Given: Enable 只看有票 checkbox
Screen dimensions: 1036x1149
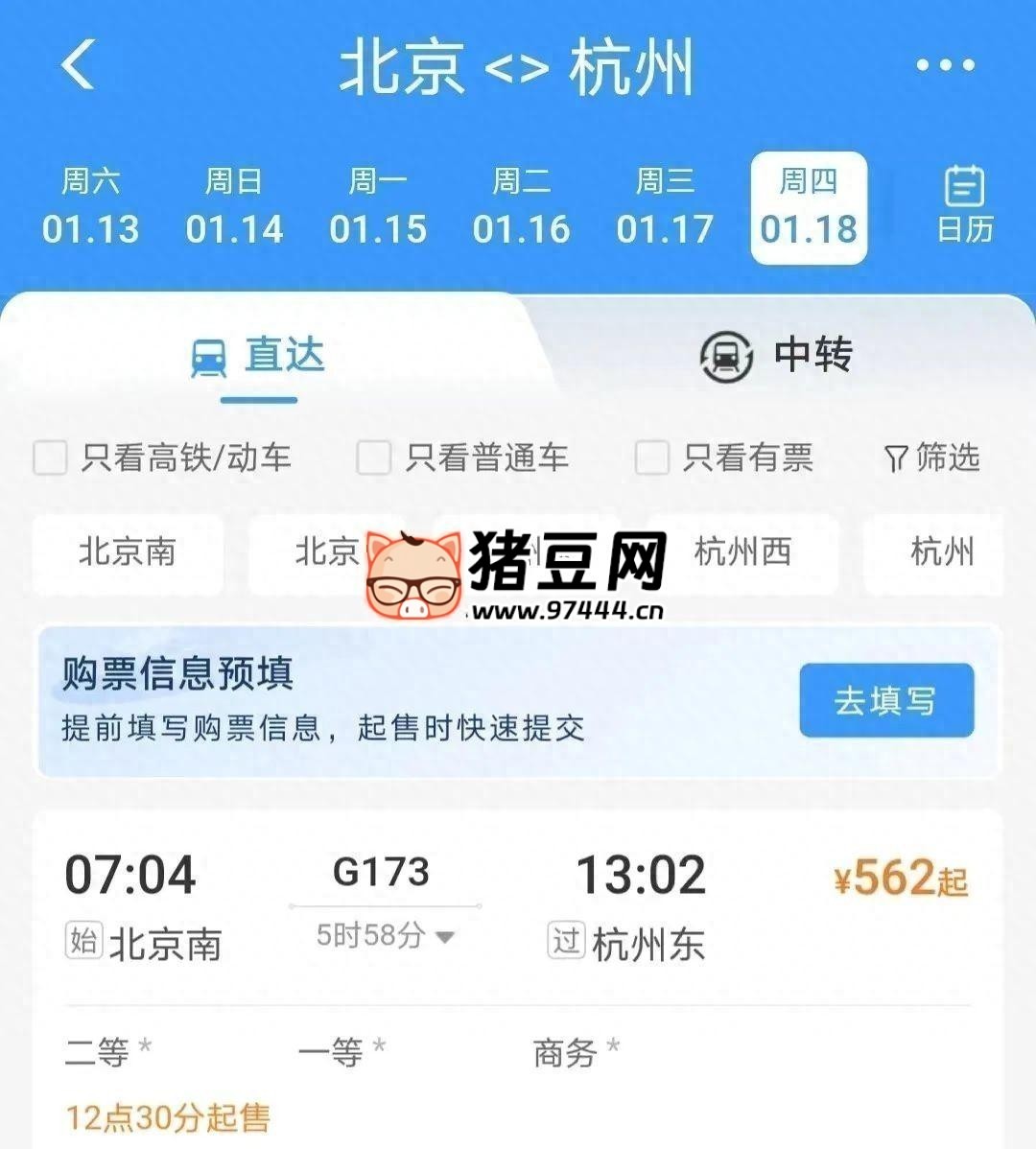Looking at the screenshot, I should pyautogui.click(x=652, y=458).
